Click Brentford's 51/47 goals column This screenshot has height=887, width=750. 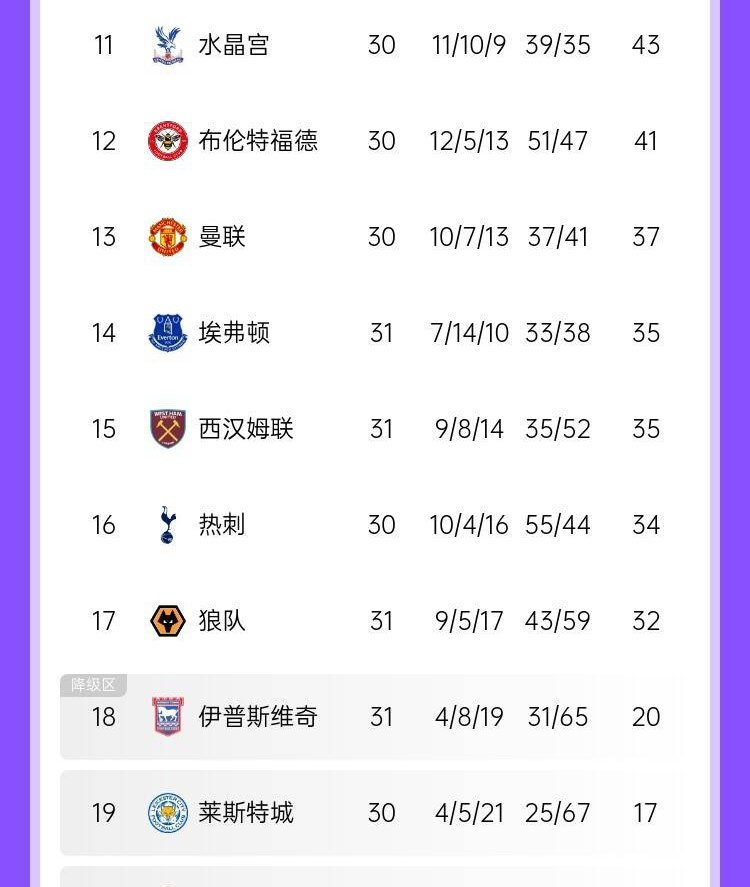(557, 141)
